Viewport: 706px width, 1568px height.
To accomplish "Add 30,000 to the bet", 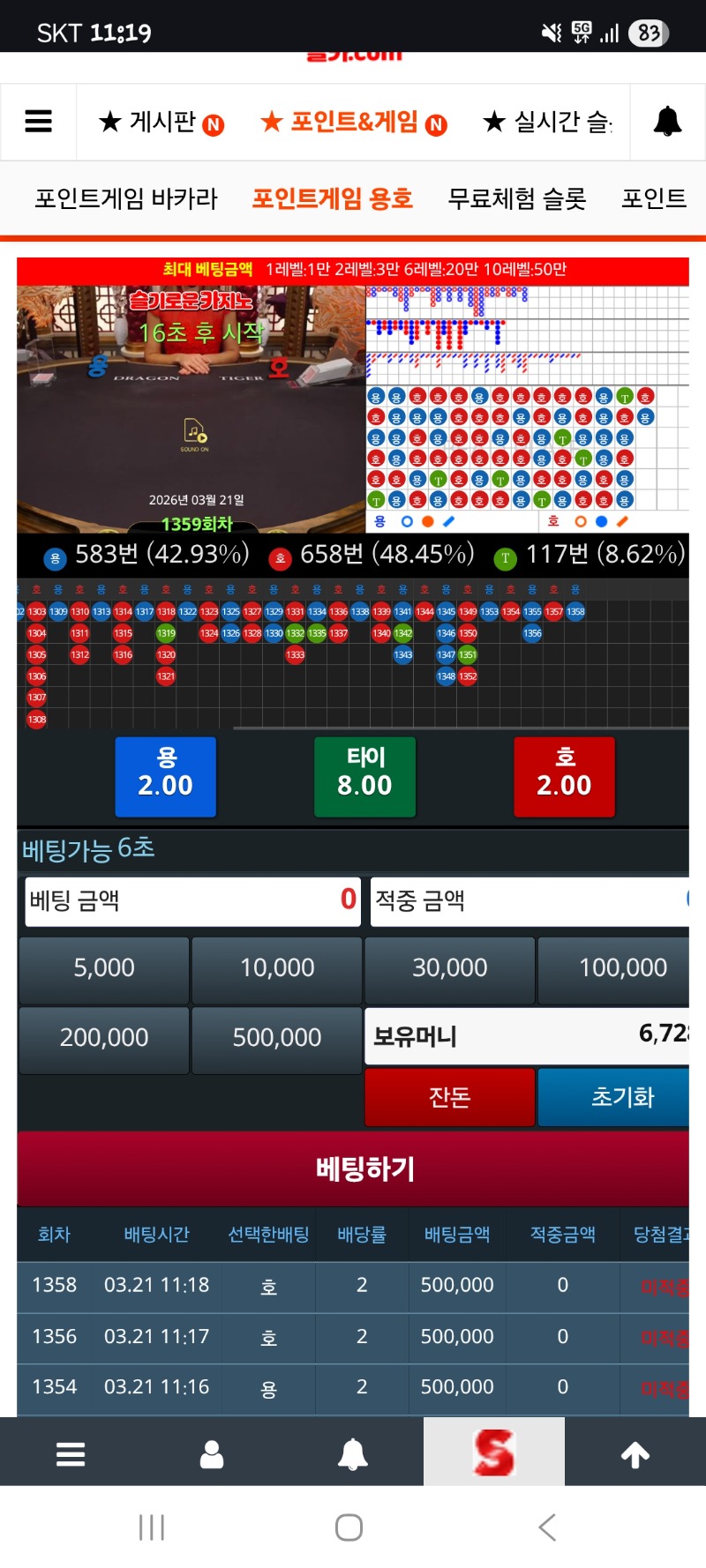I will pyautogui.click(x=450, y=968).
